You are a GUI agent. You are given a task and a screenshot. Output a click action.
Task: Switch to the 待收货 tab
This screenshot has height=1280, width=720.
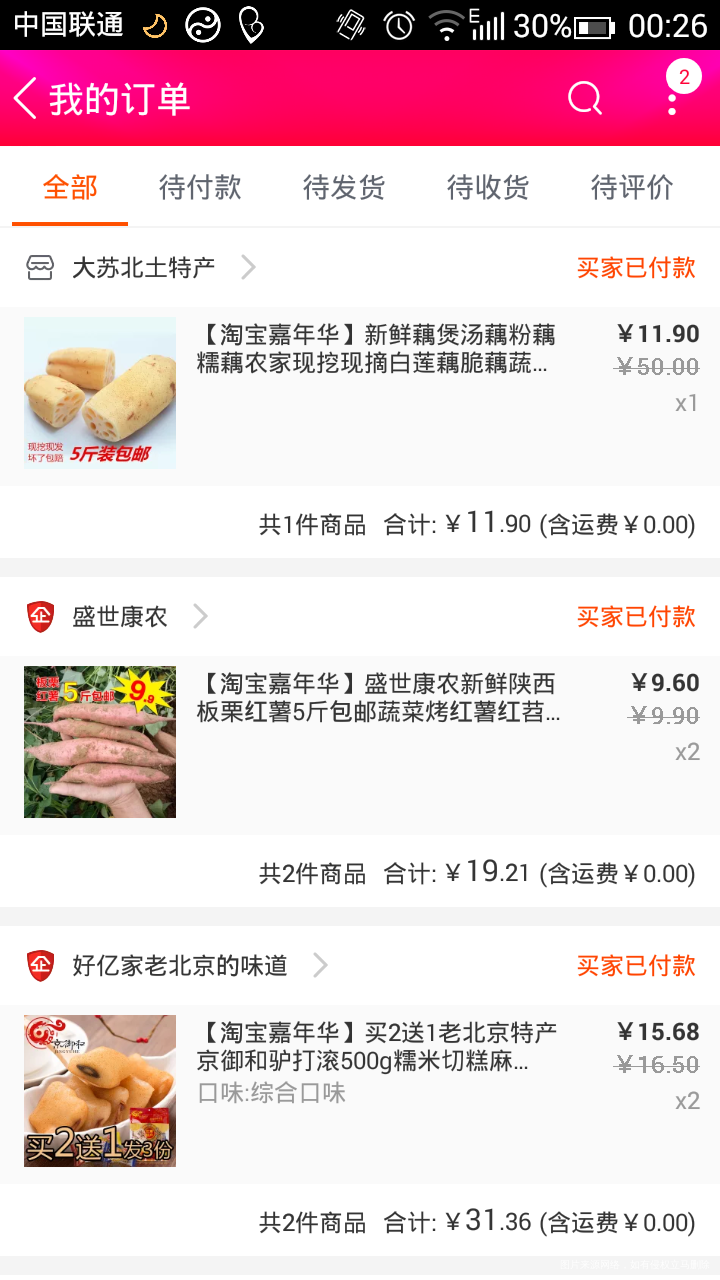(x=487, y=188)
